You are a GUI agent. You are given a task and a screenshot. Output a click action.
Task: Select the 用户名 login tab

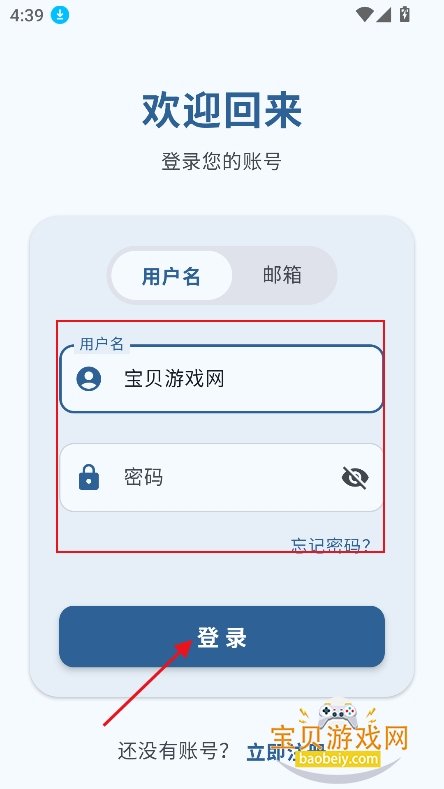pos(171,276)
